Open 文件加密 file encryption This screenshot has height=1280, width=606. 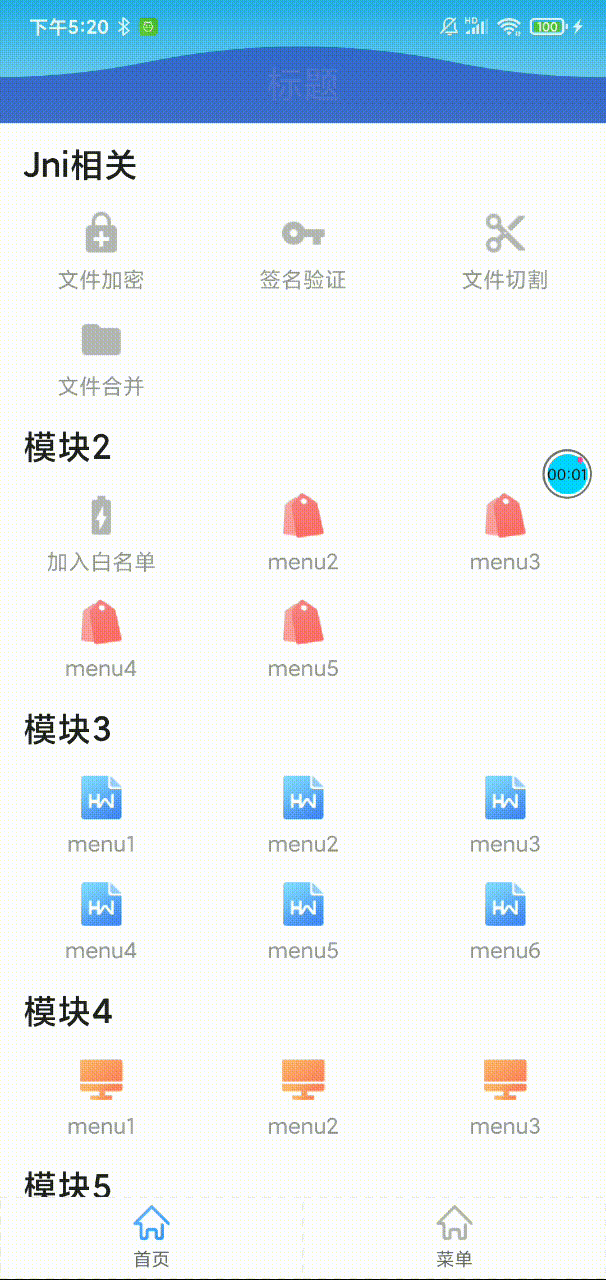tap(101, 251)
